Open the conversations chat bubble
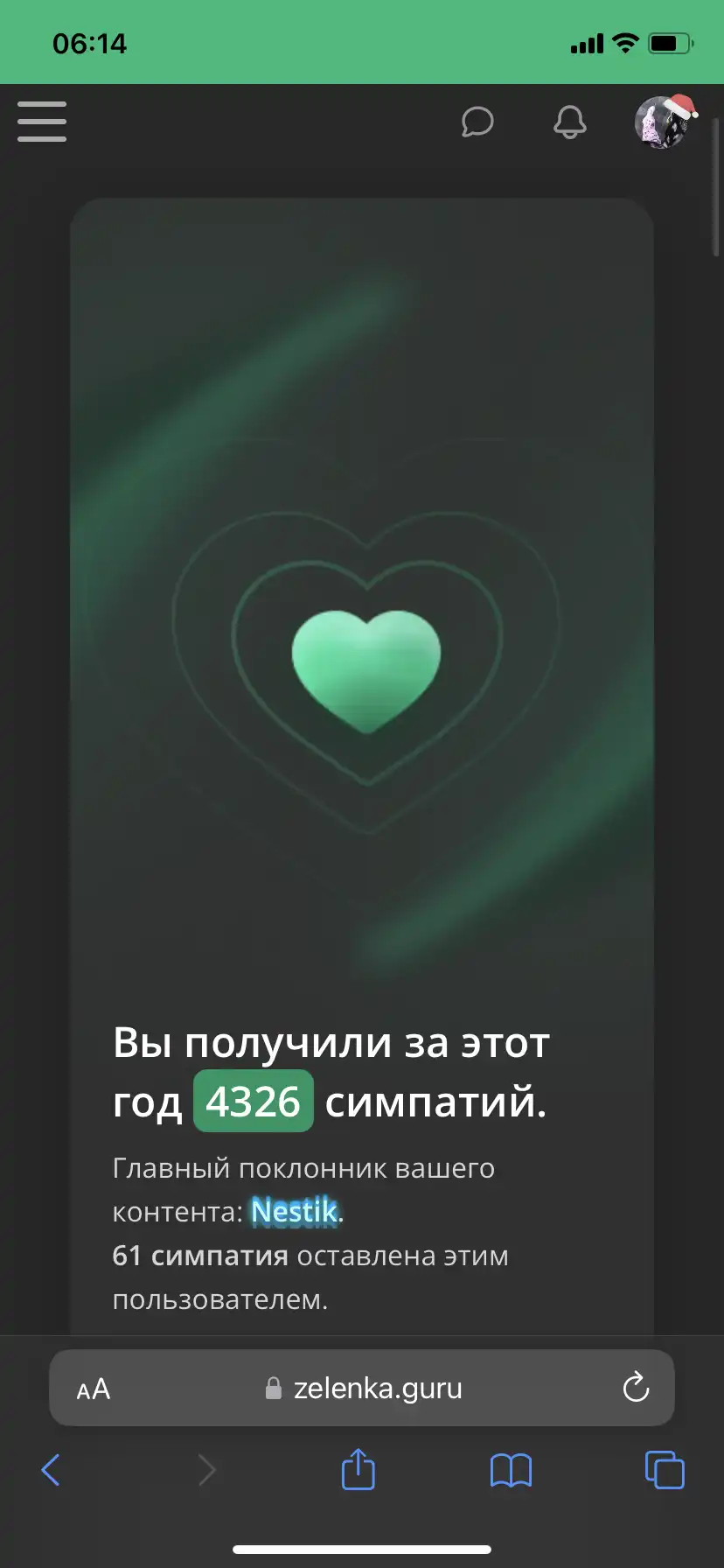 tap(477, 122)
